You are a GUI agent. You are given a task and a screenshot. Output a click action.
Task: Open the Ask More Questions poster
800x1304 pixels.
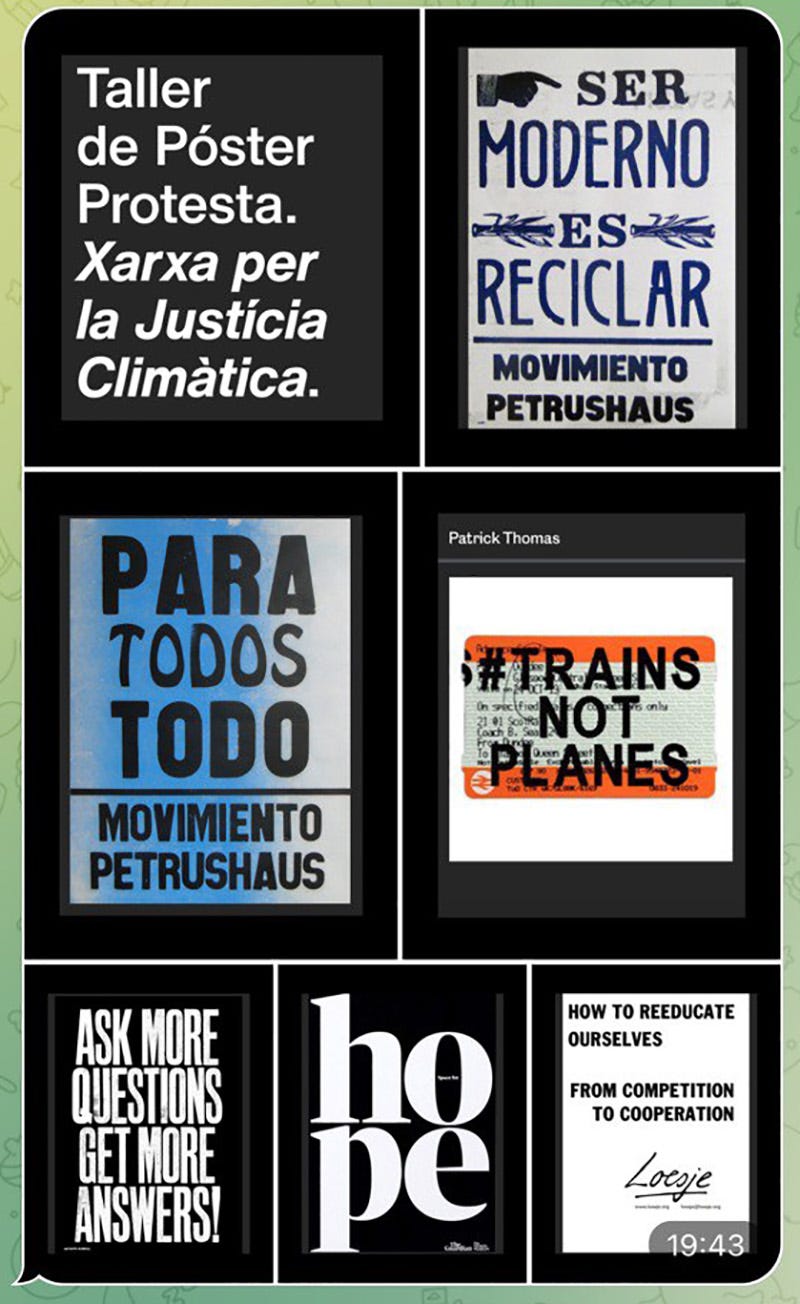148,1123
